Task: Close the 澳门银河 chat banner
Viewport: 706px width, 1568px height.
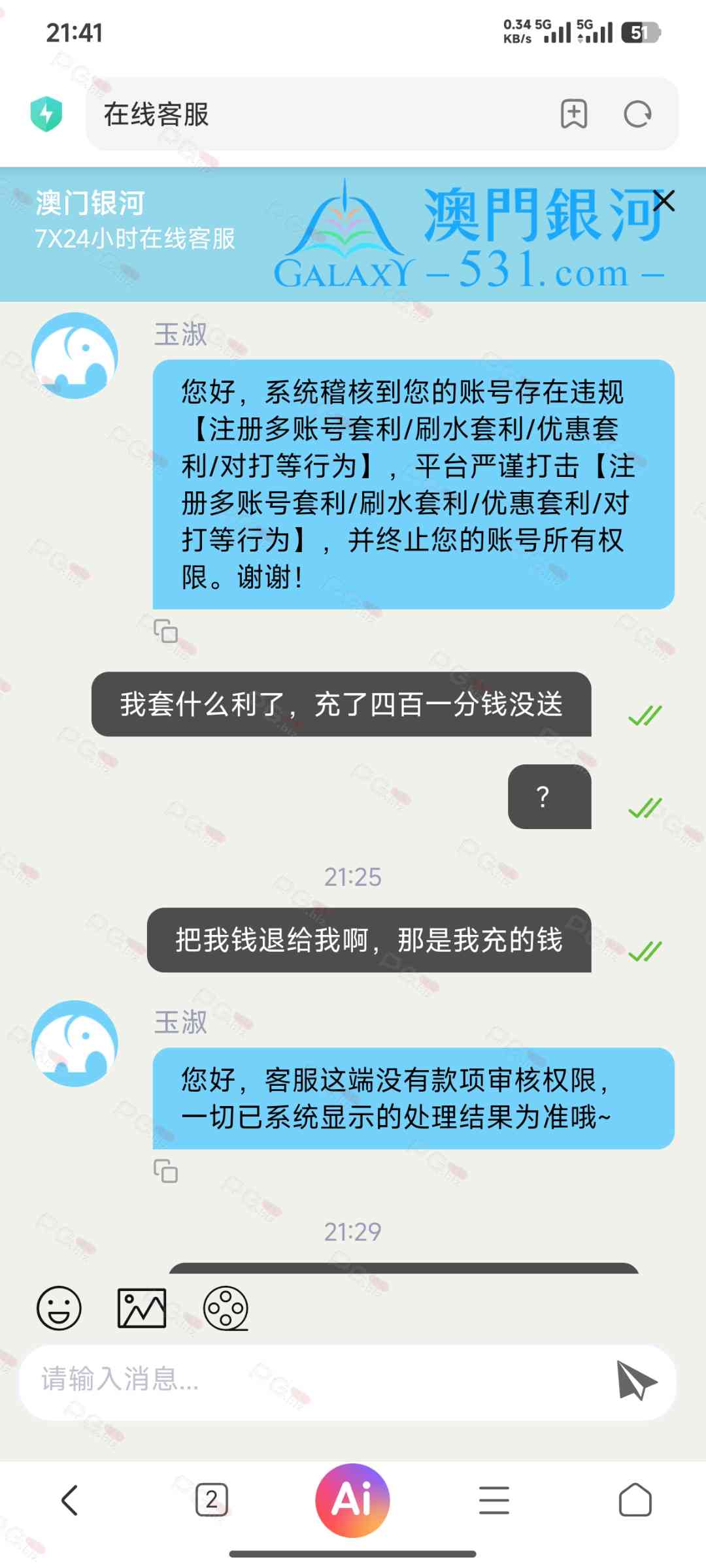Action: pos(663,201)
